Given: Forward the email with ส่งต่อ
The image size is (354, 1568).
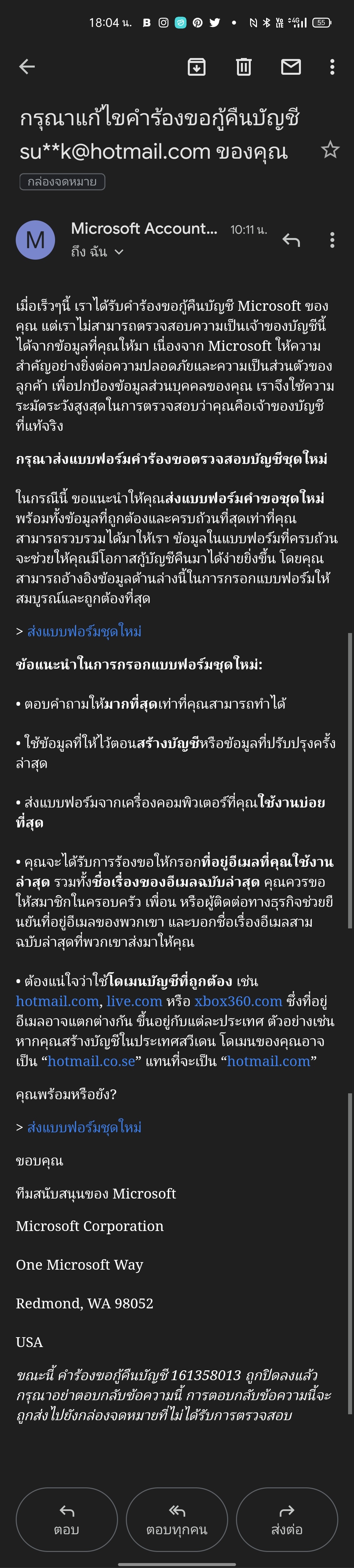Looking at the screenshot, I should 286,1519.
